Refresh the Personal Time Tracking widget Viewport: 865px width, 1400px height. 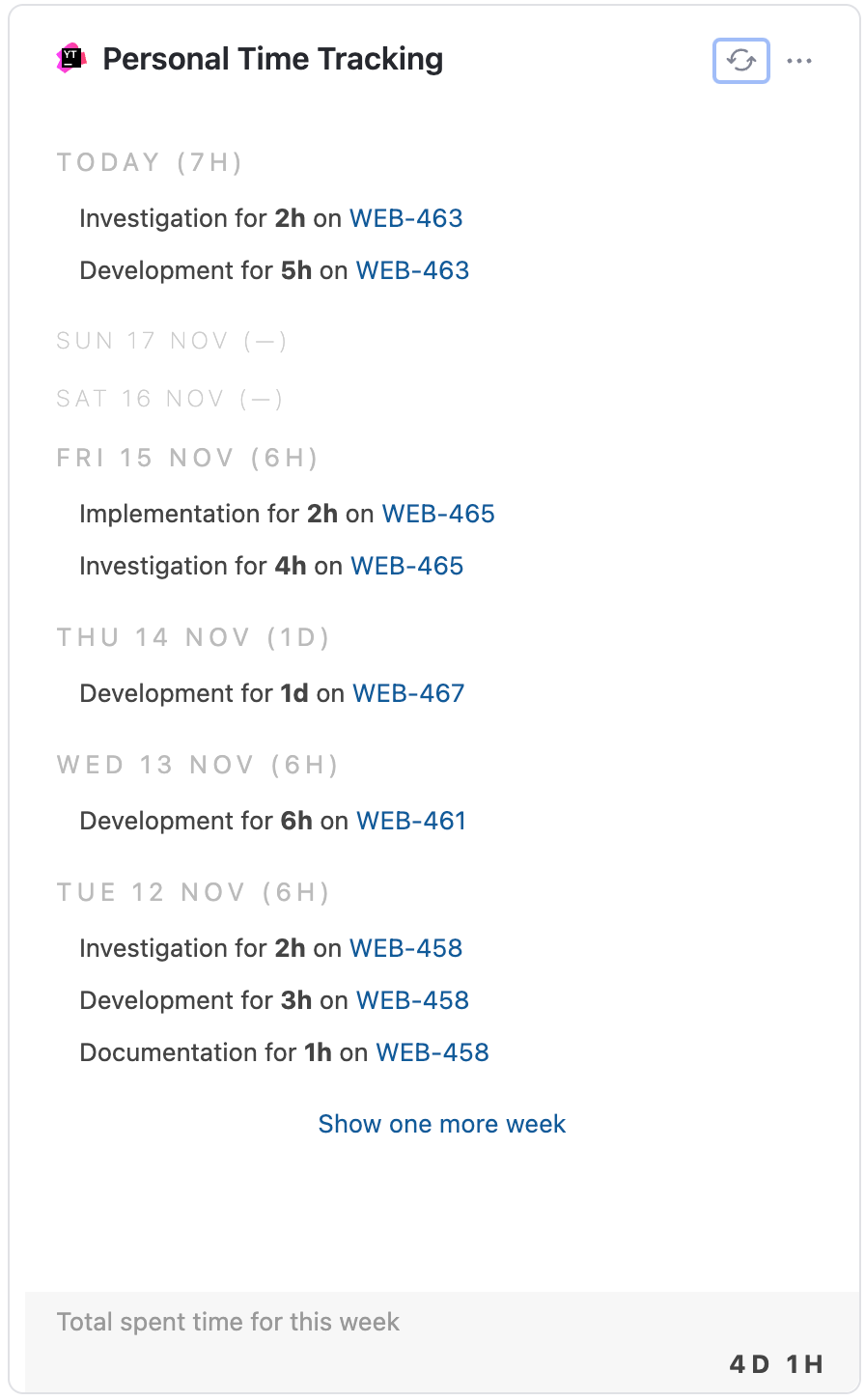point(740,61)
